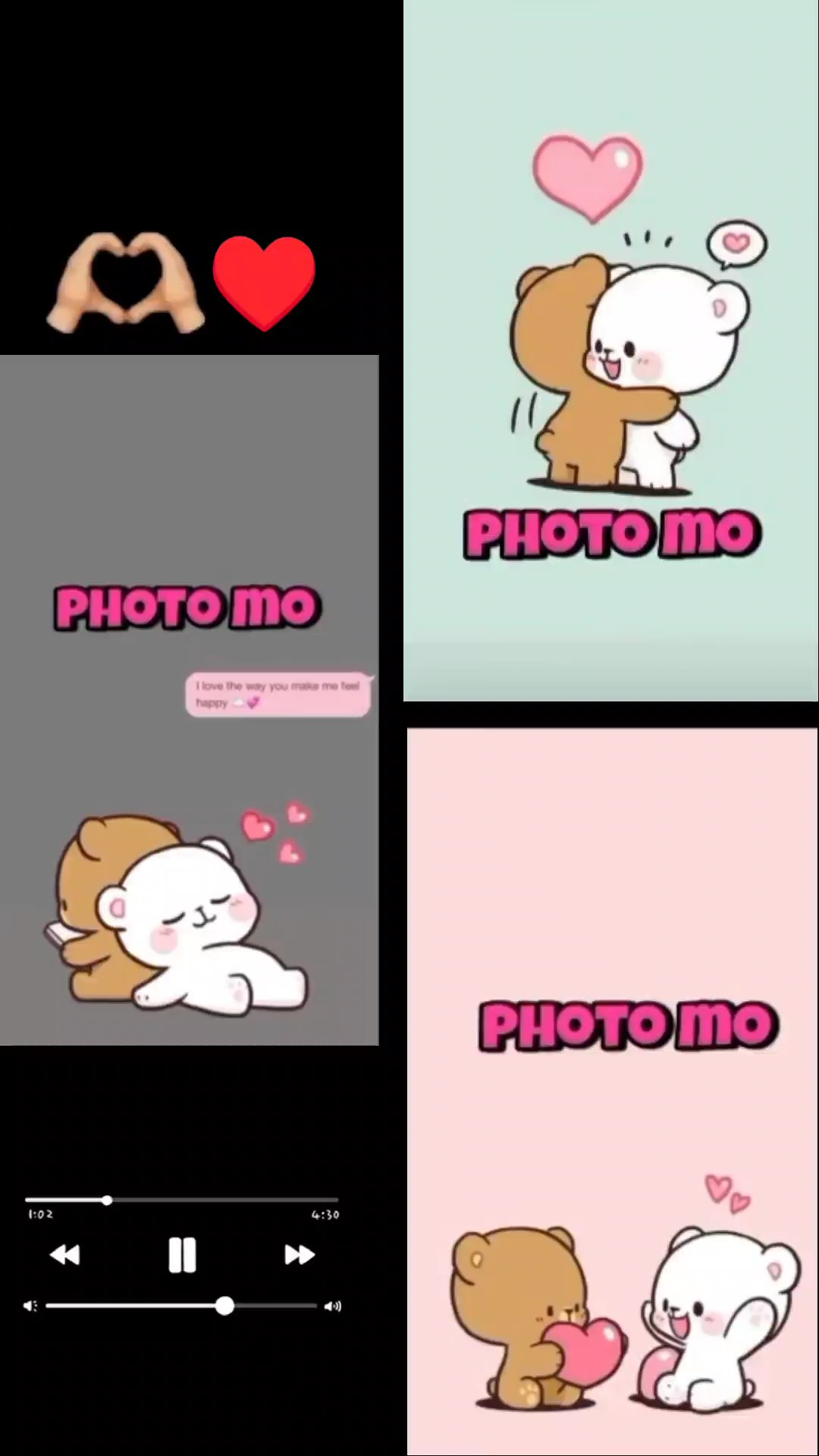
Task: Enable loud audio with the speaker-waves symbol
Action: tap(333, 1306)
